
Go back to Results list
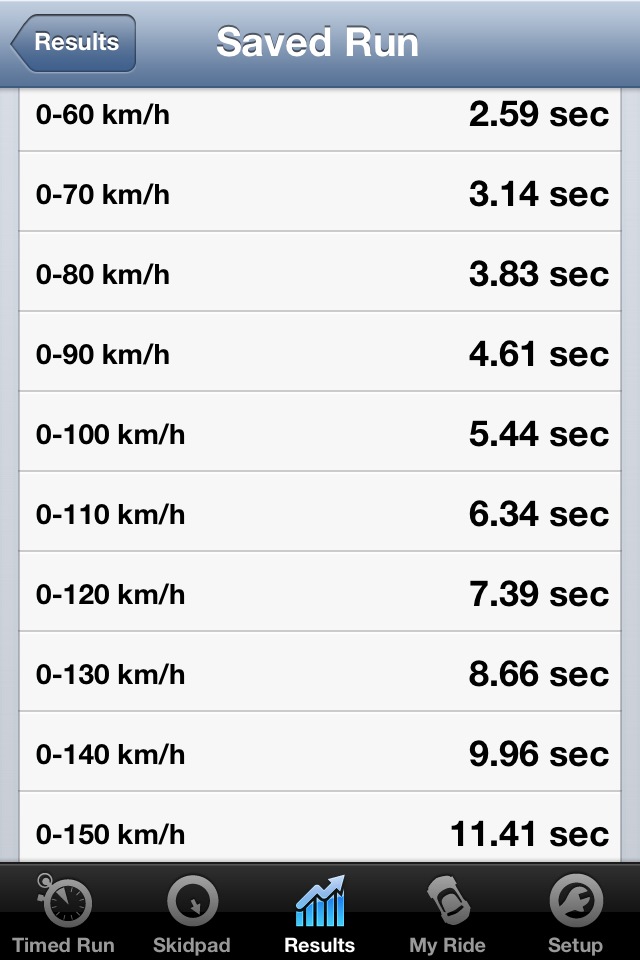point(74,43)
